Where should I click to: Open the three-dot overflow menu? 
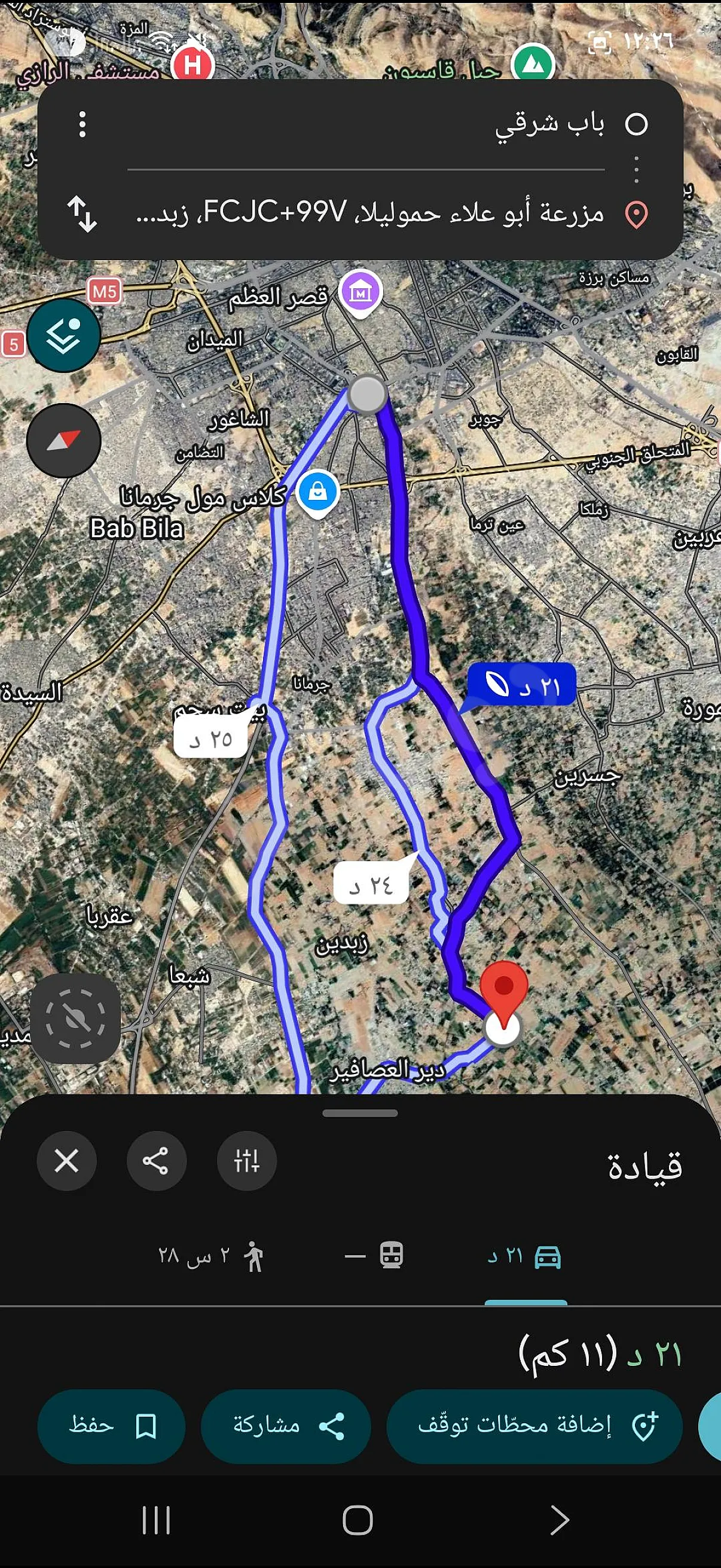(82, 124)
